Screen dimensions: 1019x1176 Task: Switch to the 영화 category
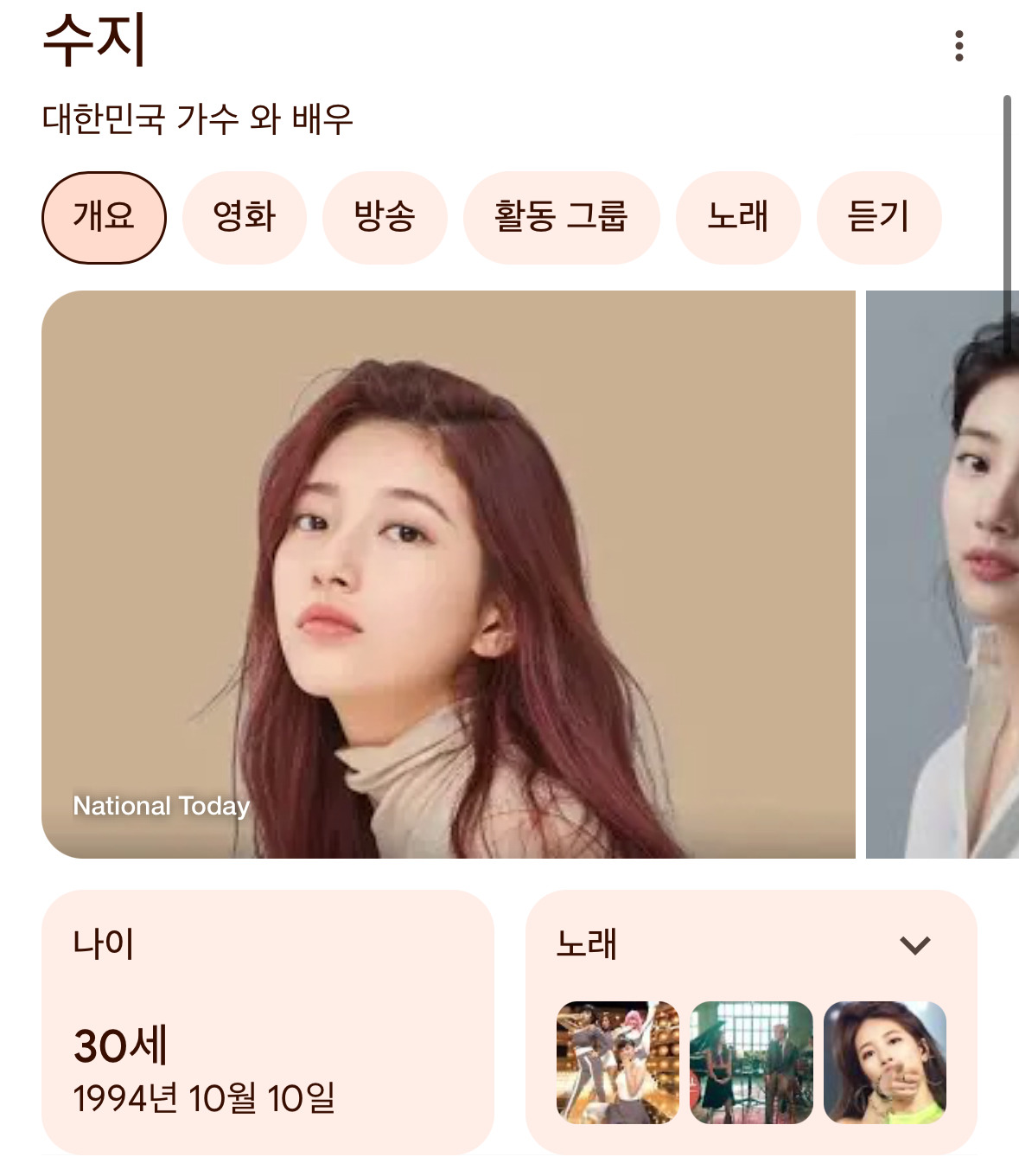coord(244,217)
